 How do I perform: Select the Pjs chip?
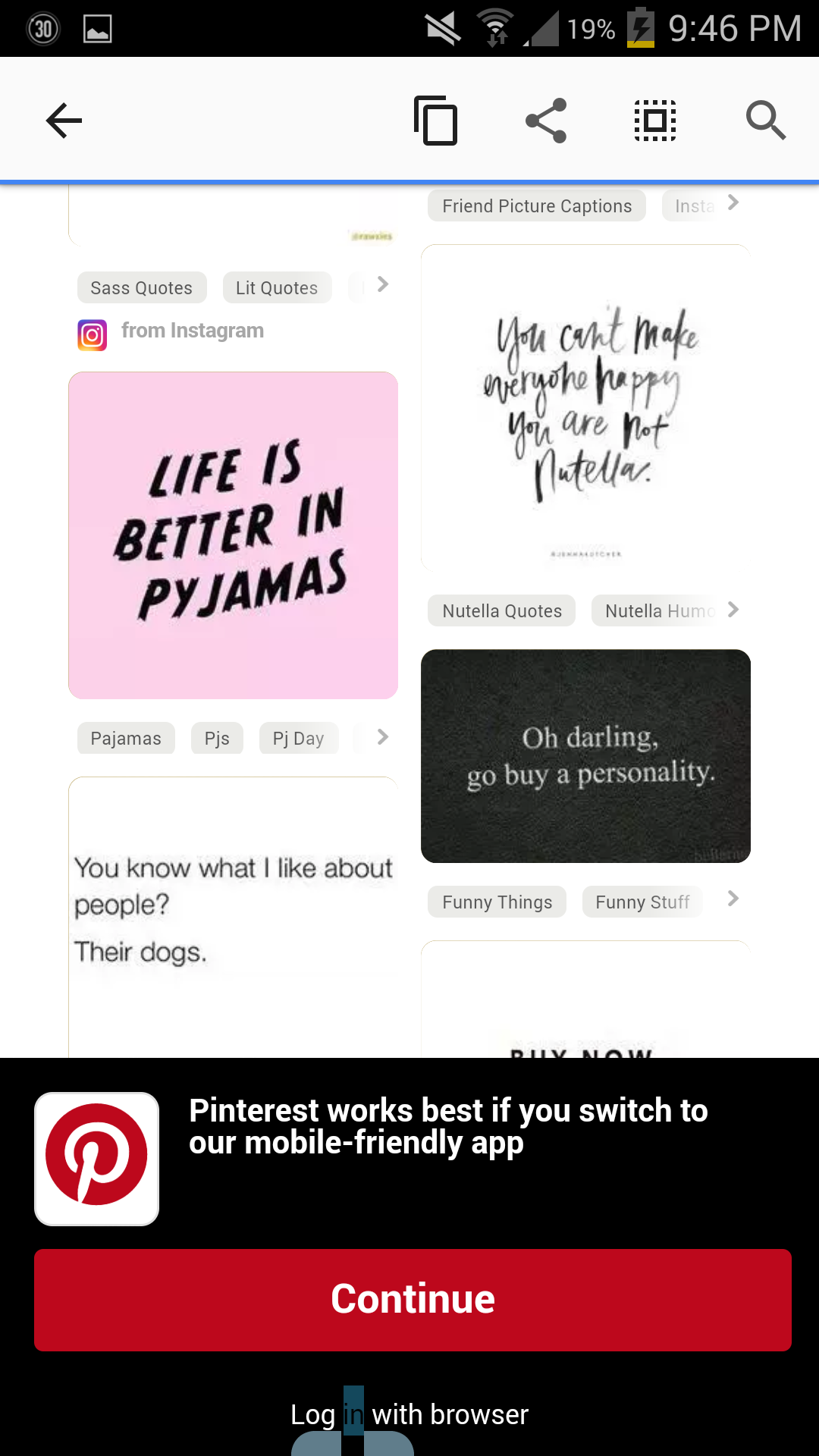point(217,739)
